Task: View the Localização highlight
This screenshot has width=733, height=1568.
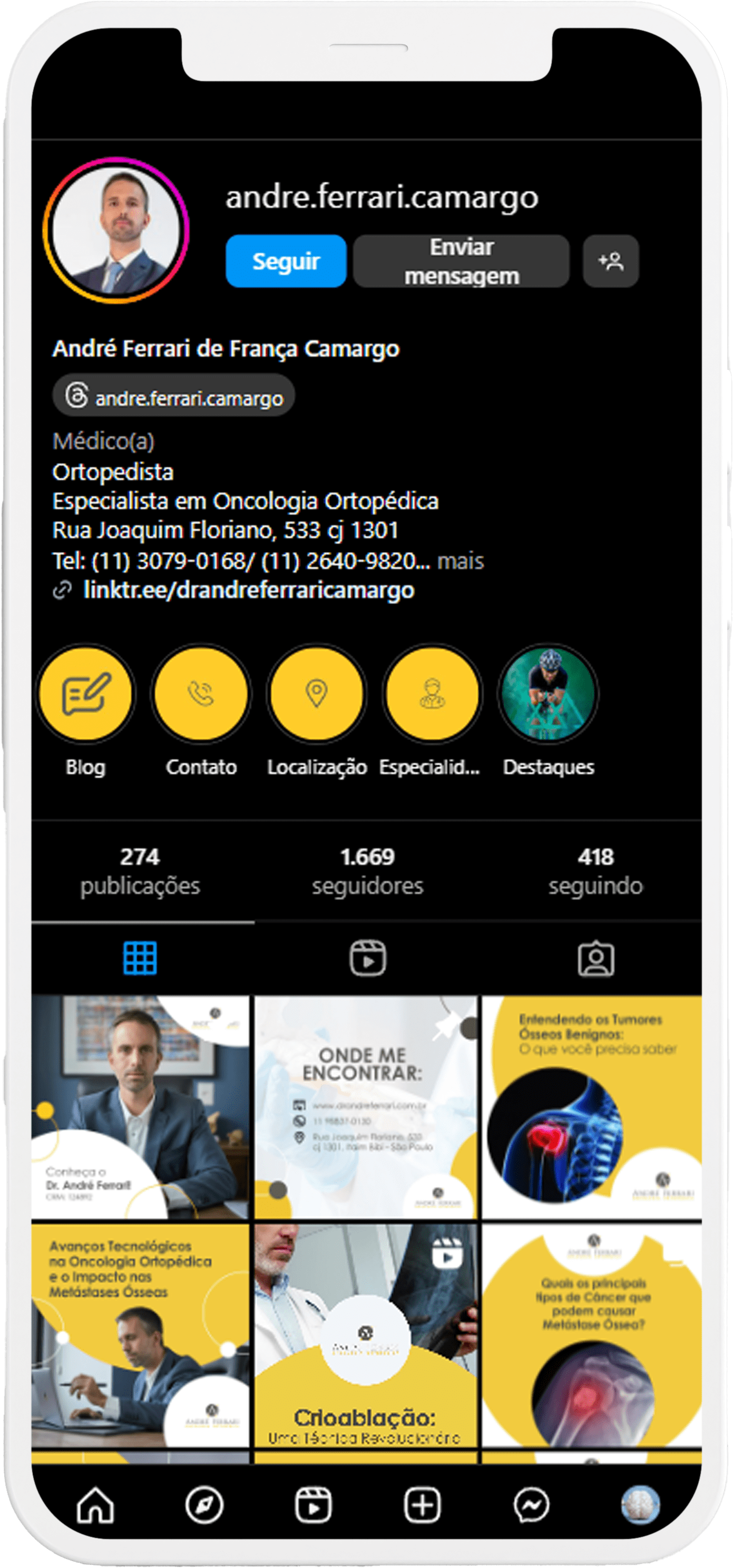Action: [317, 694]
